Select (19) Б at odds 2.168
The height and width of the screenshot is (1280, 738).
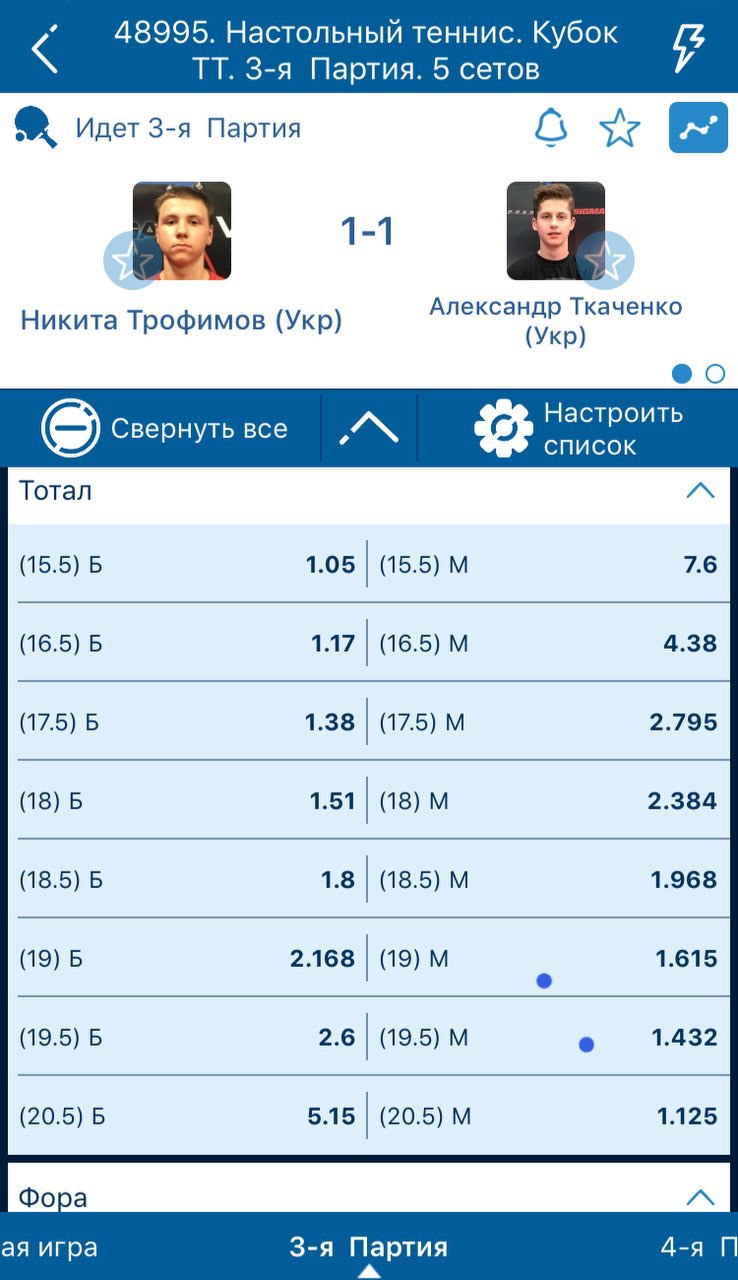(x=186, y=959)
